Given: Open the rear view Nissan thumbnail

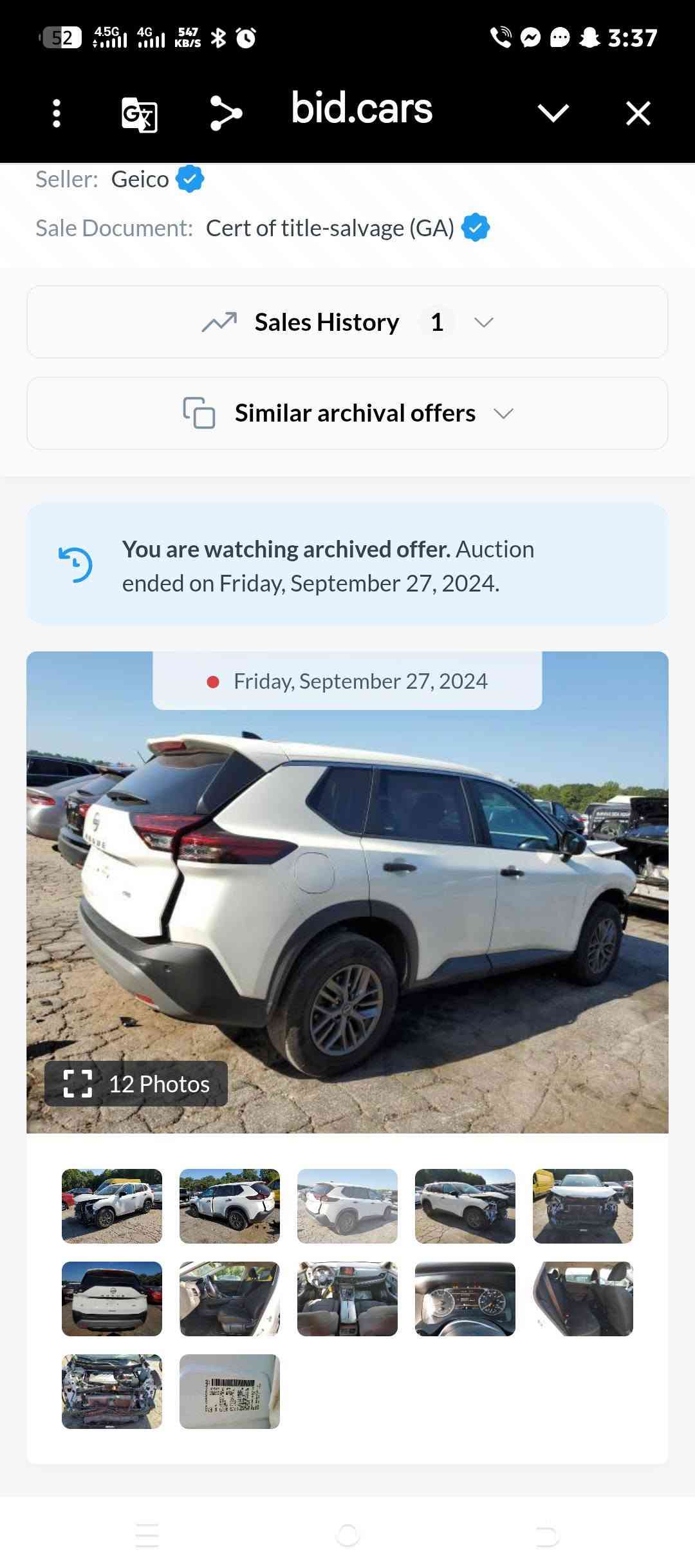Looking at the screenshot, I should [112, 1299].
